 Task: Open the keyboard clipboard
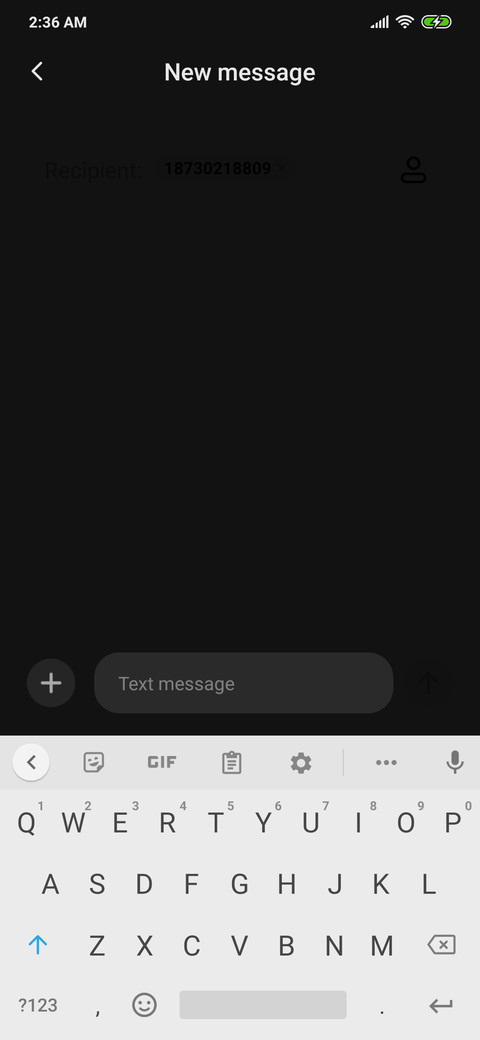[231, 763]
